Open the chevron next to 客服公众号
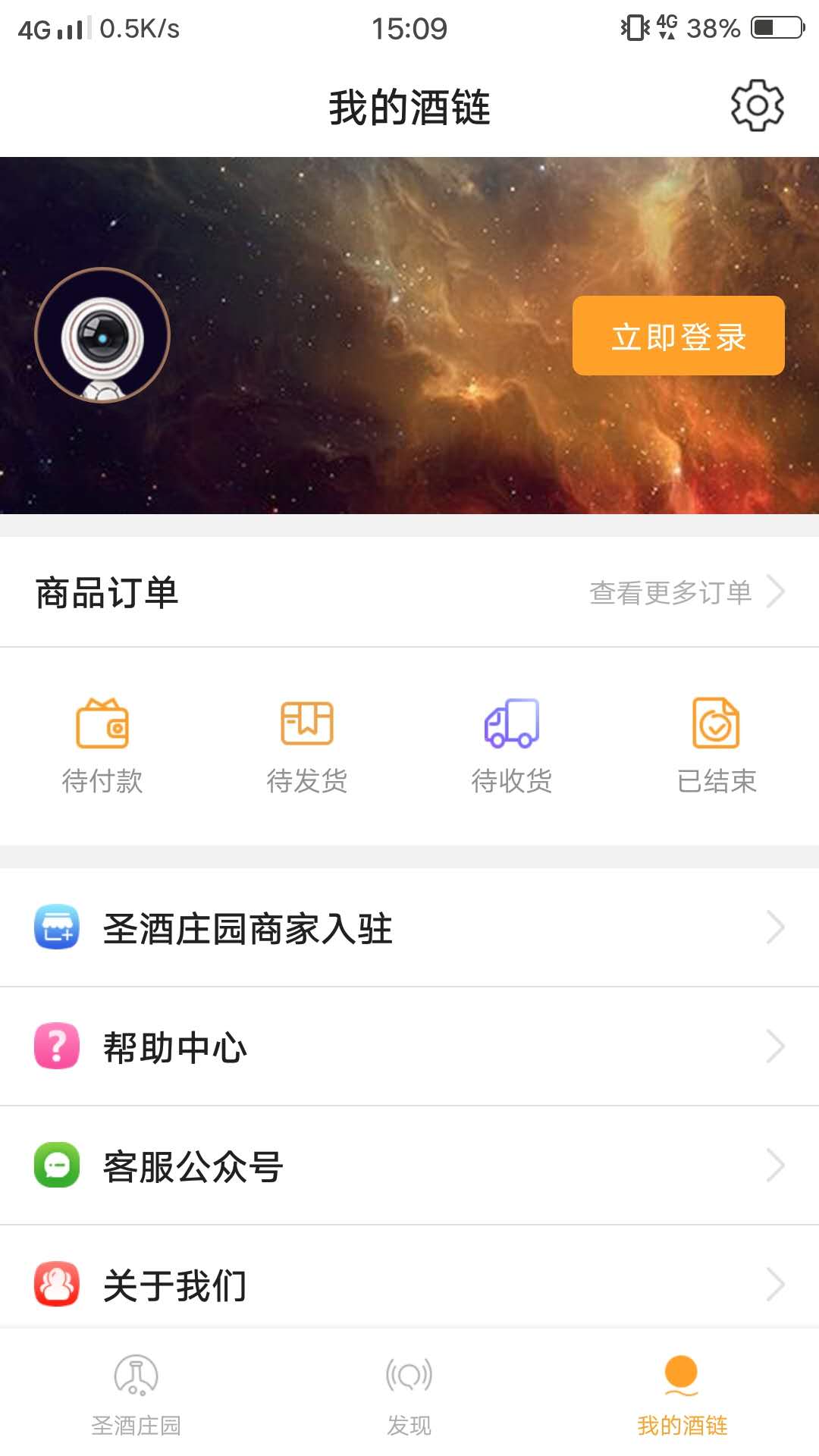Image resolution: width=819 pixels, height=1456 pixels. coord(775,1166)
